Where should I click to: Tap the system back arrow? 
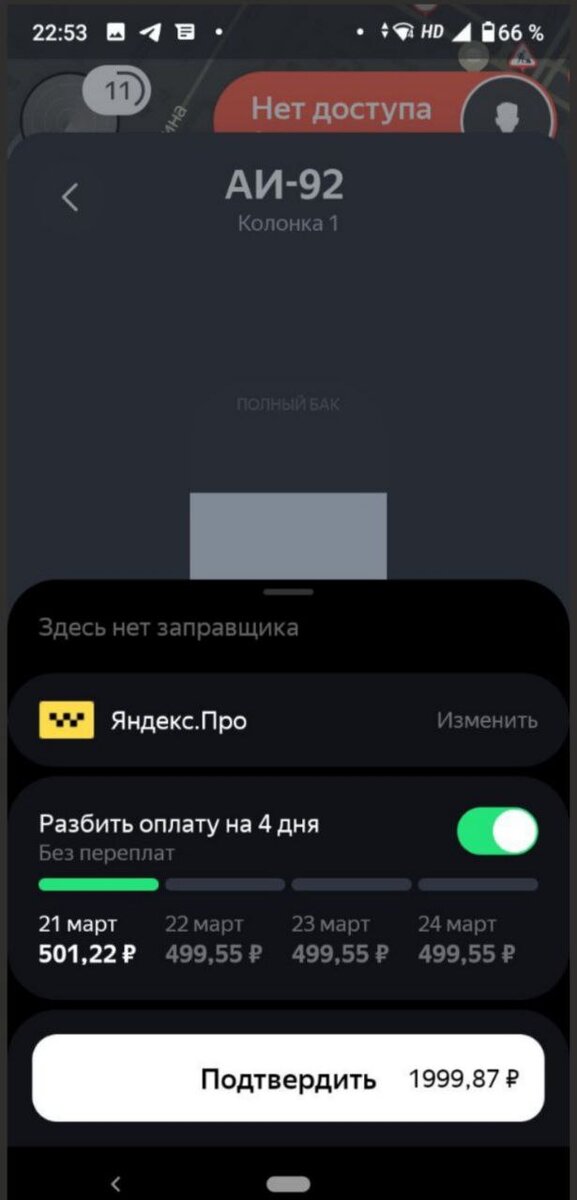(116, 1184)
